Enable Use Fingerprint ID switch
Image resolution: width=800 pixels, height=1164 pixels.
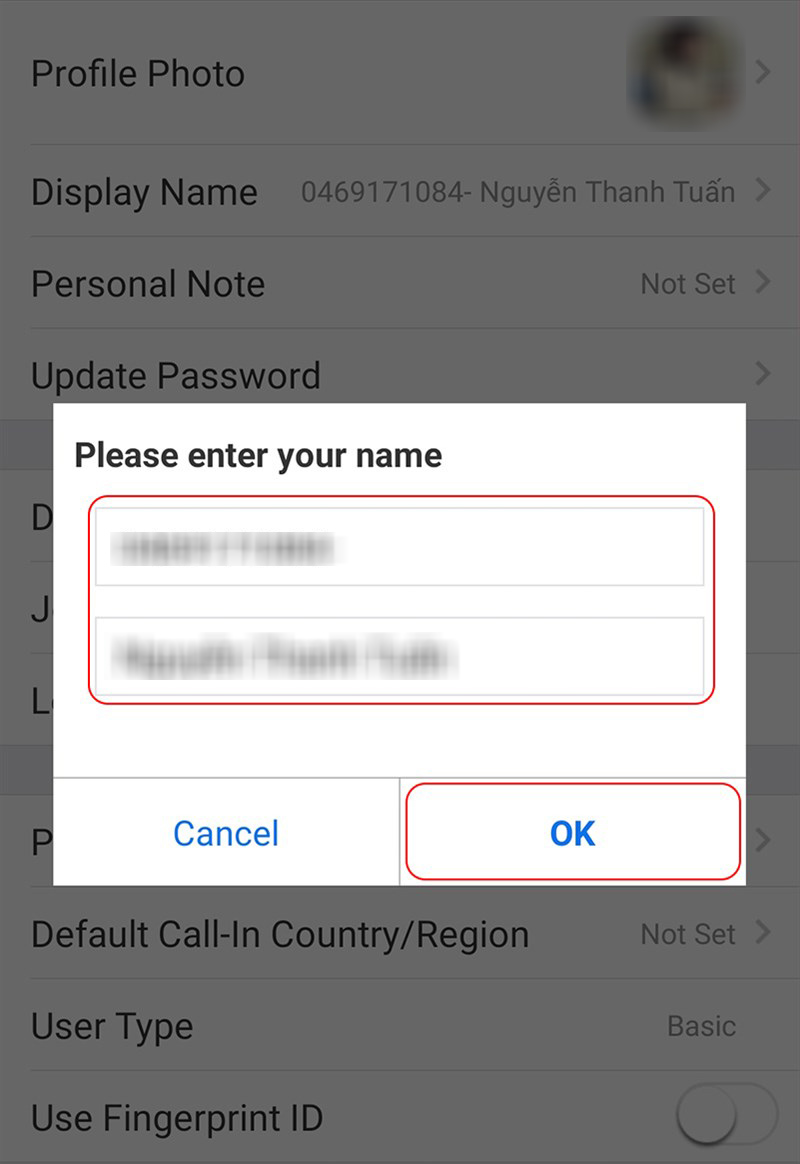[726, 1117]
